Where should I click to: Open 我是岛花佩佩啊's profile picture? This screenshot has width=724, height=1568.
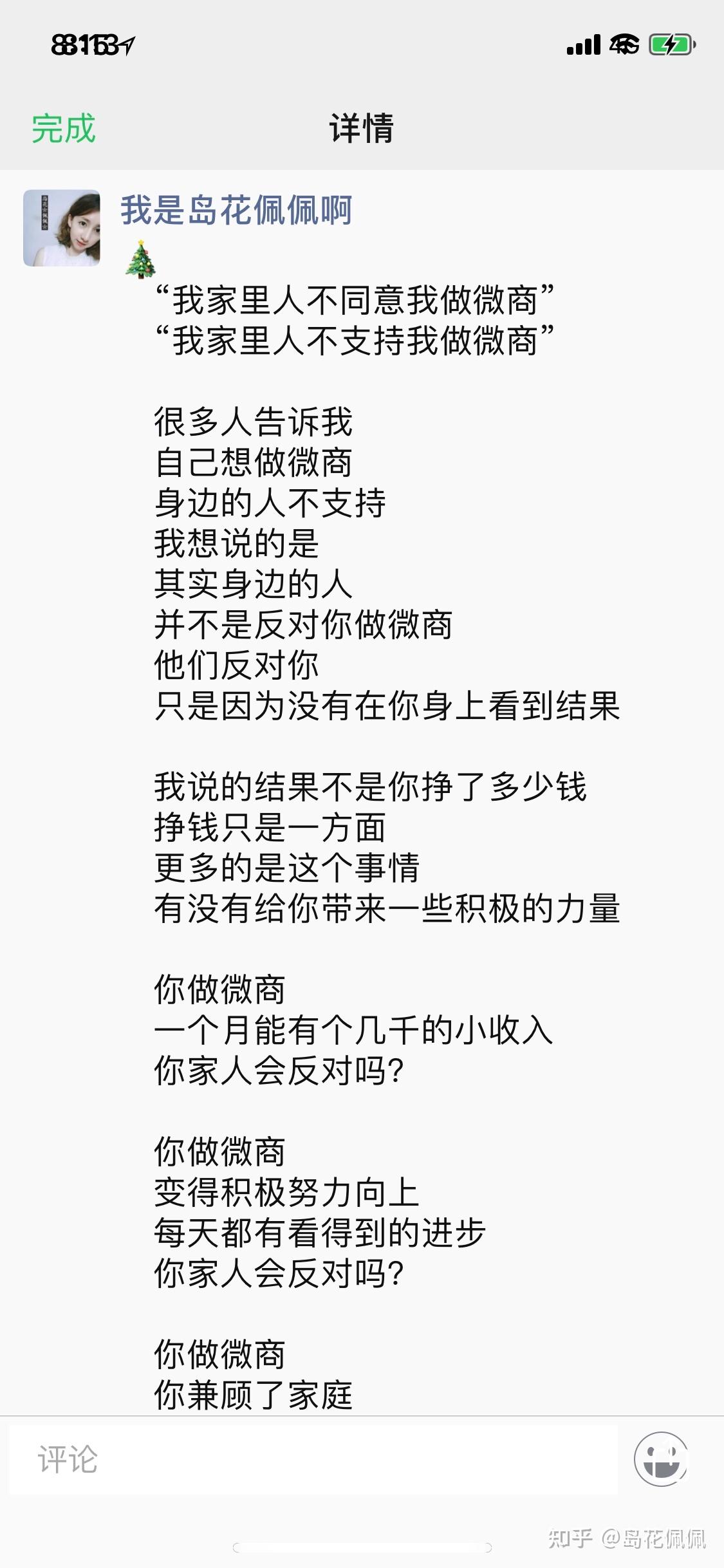(x=62, y=228)
